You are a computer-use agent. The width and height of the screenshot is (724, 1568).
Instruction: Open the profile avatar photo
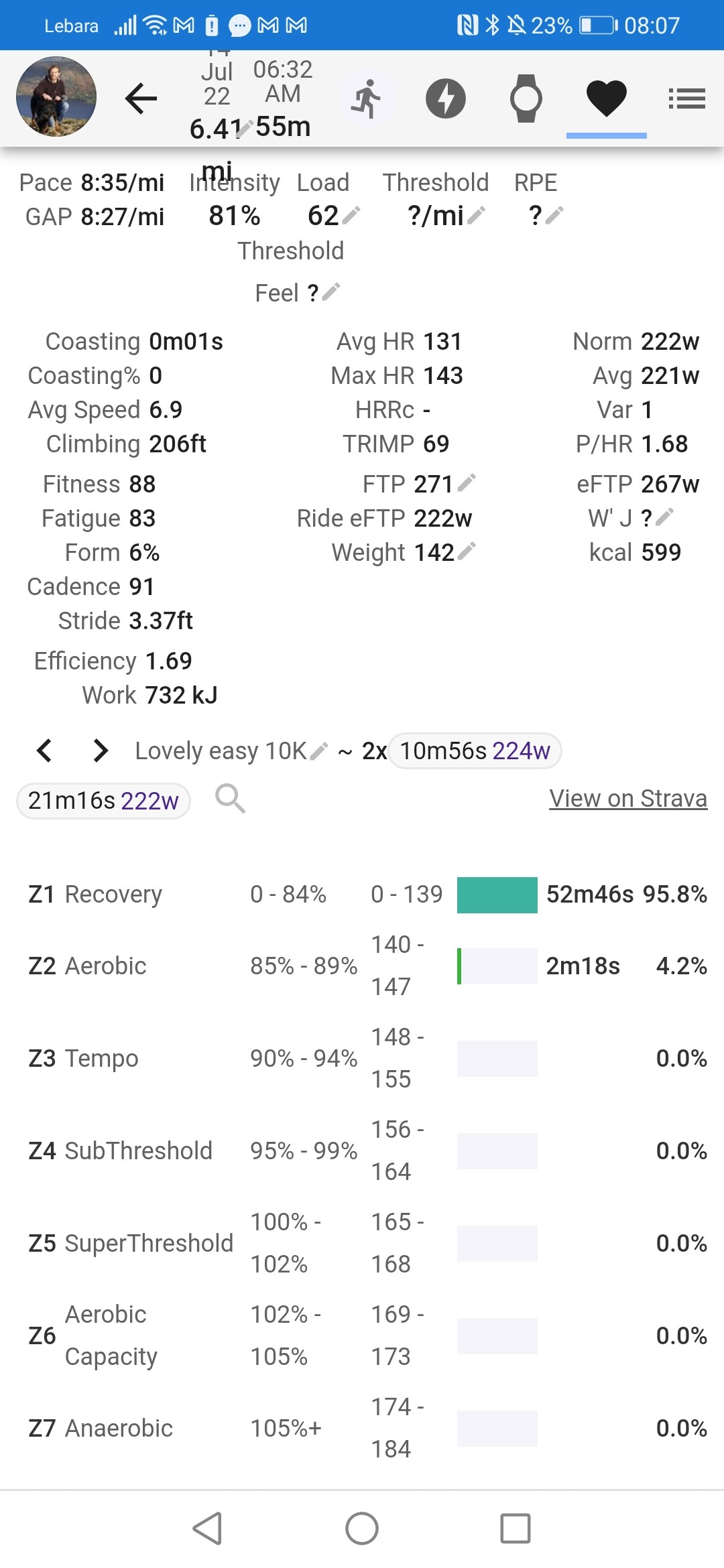pyautogui.click(x=56, y=96)
